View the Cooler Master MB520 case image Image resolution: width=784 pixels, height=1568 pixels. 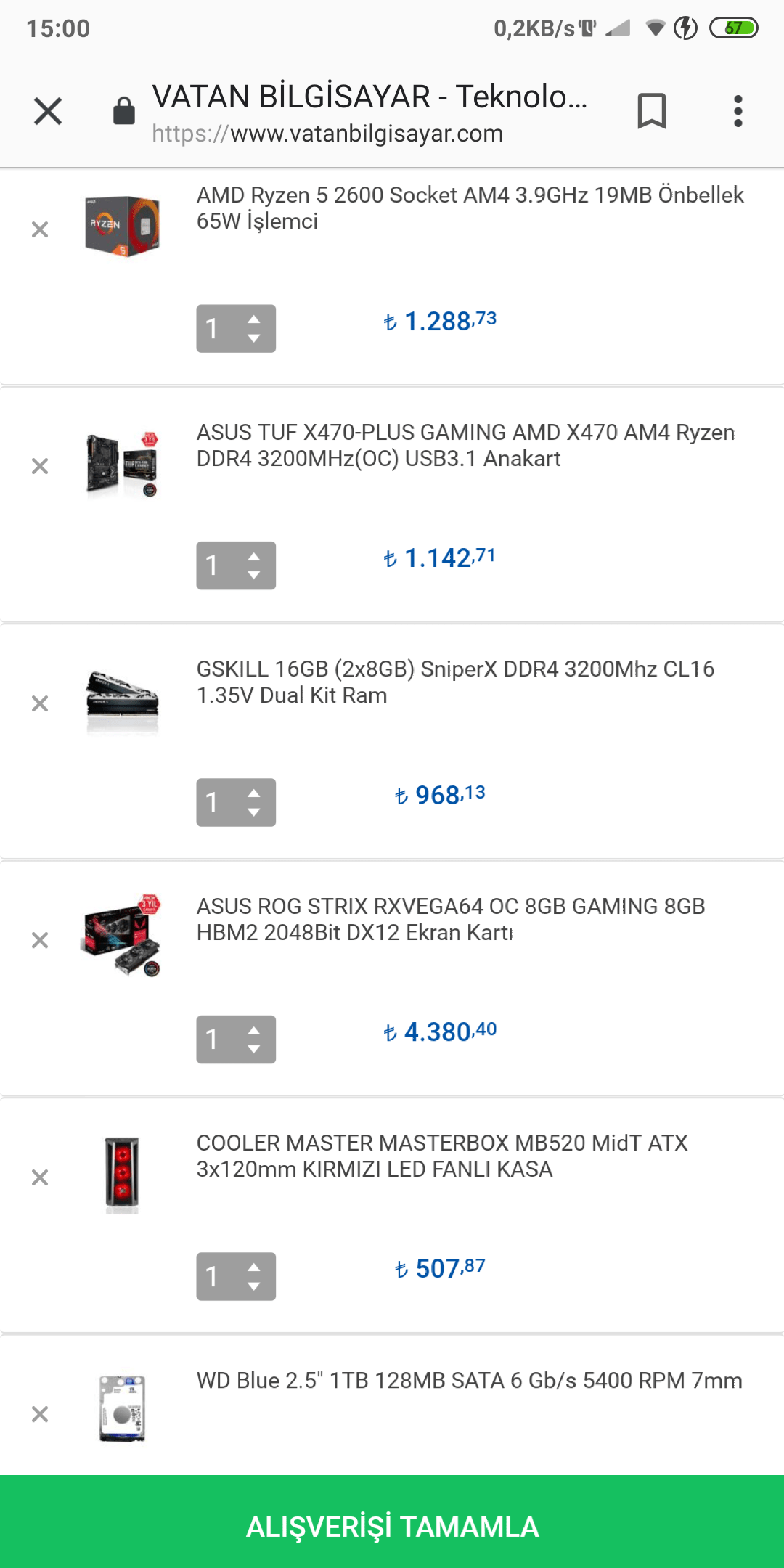coord(122,1175)
